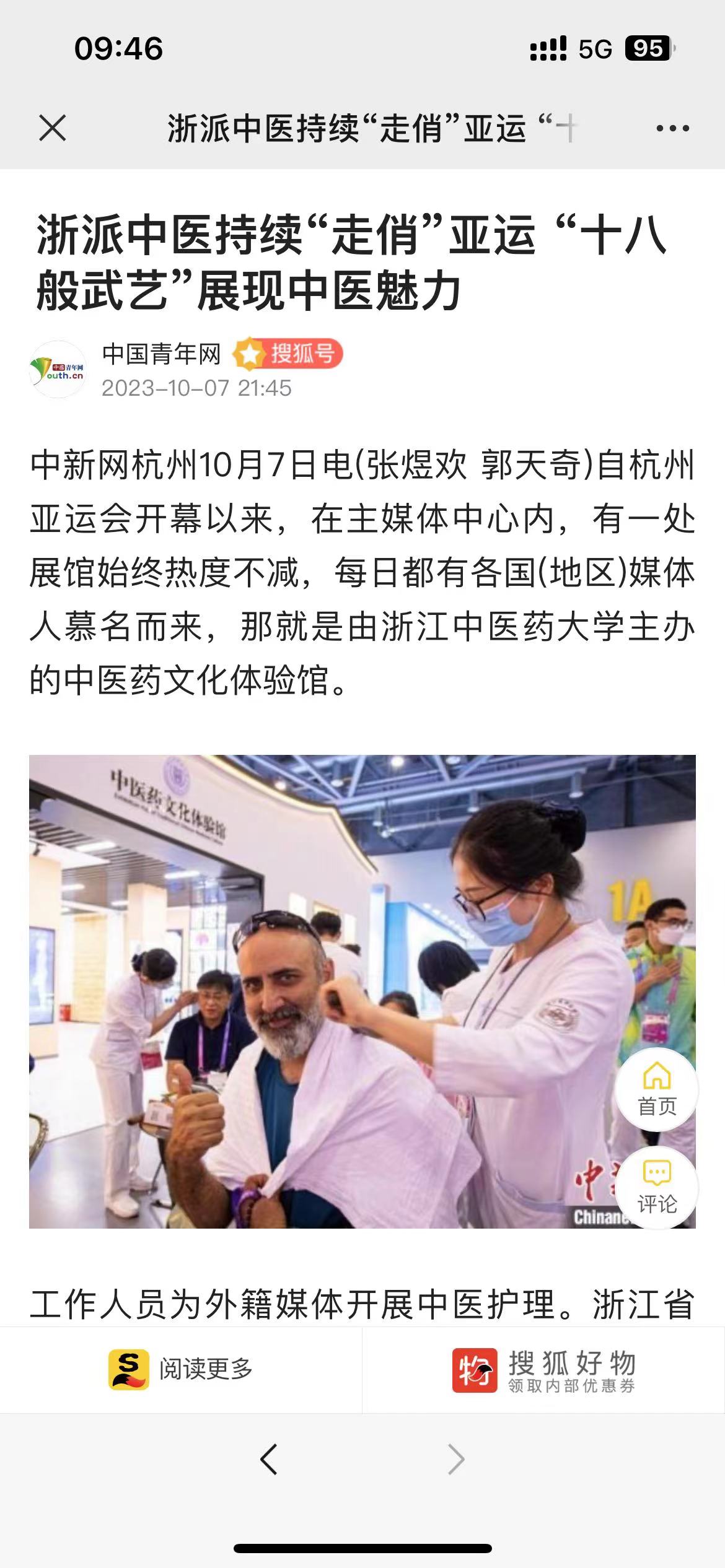Screen dimensions: 725x1568
Task: Go back with the browser back arrow
Action: pyautogui.click(x=268, y=1460)
